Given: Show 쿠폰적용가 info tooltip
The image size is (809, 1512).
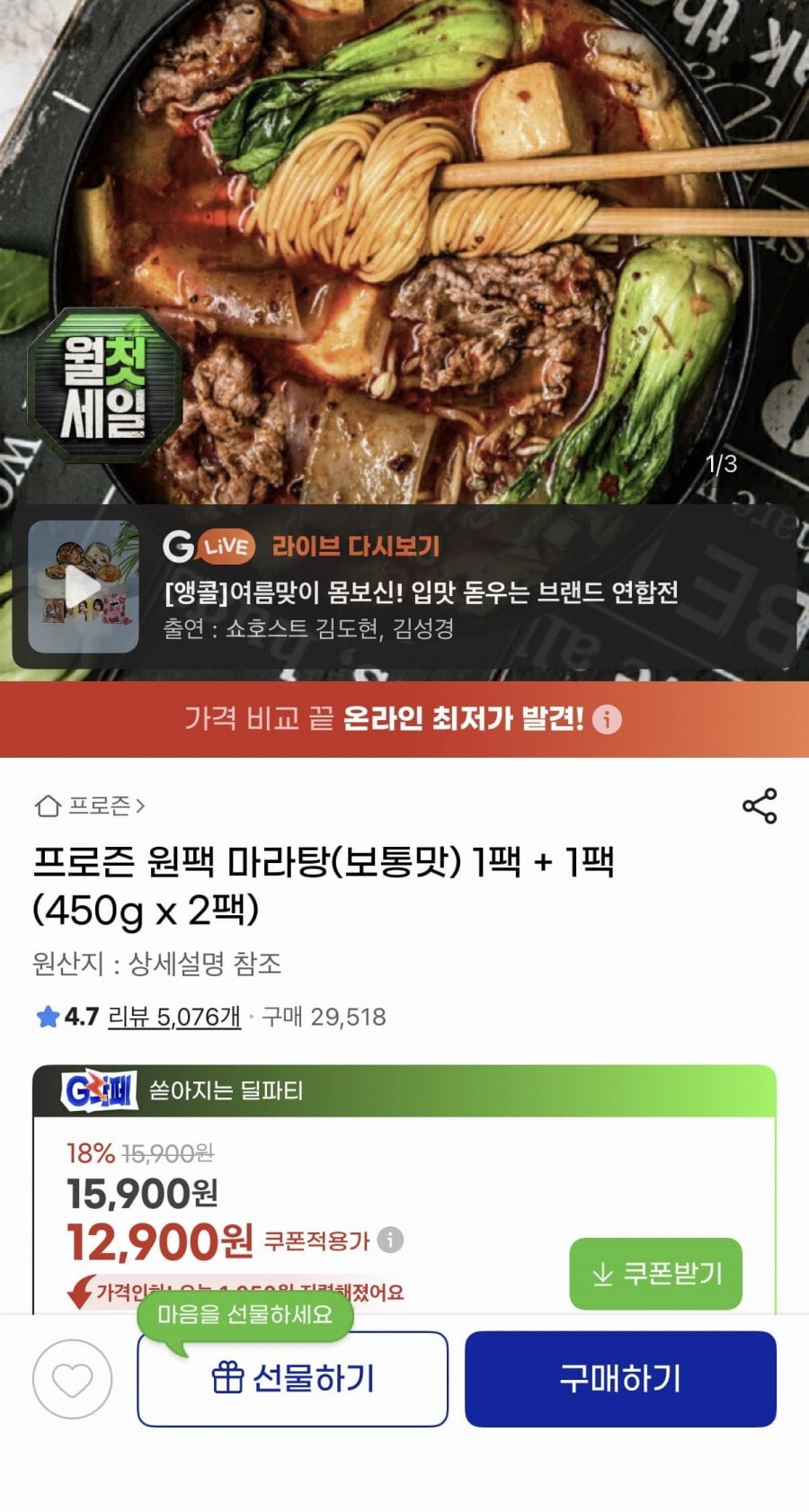Looking at the screenshot, I should tap(390, 1240).
